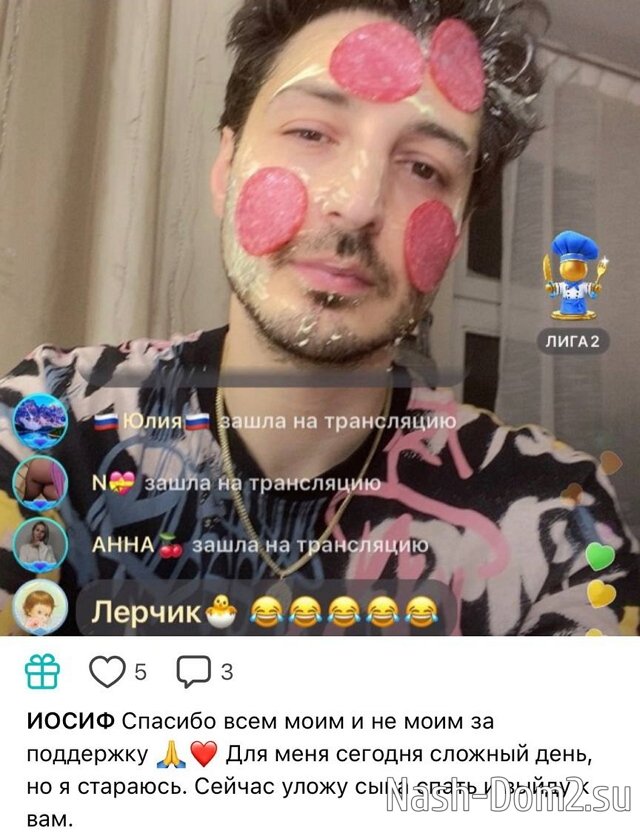Send a gift to this post
The height and width of the screenshot is (832, 640).
(x=42, y=672)
